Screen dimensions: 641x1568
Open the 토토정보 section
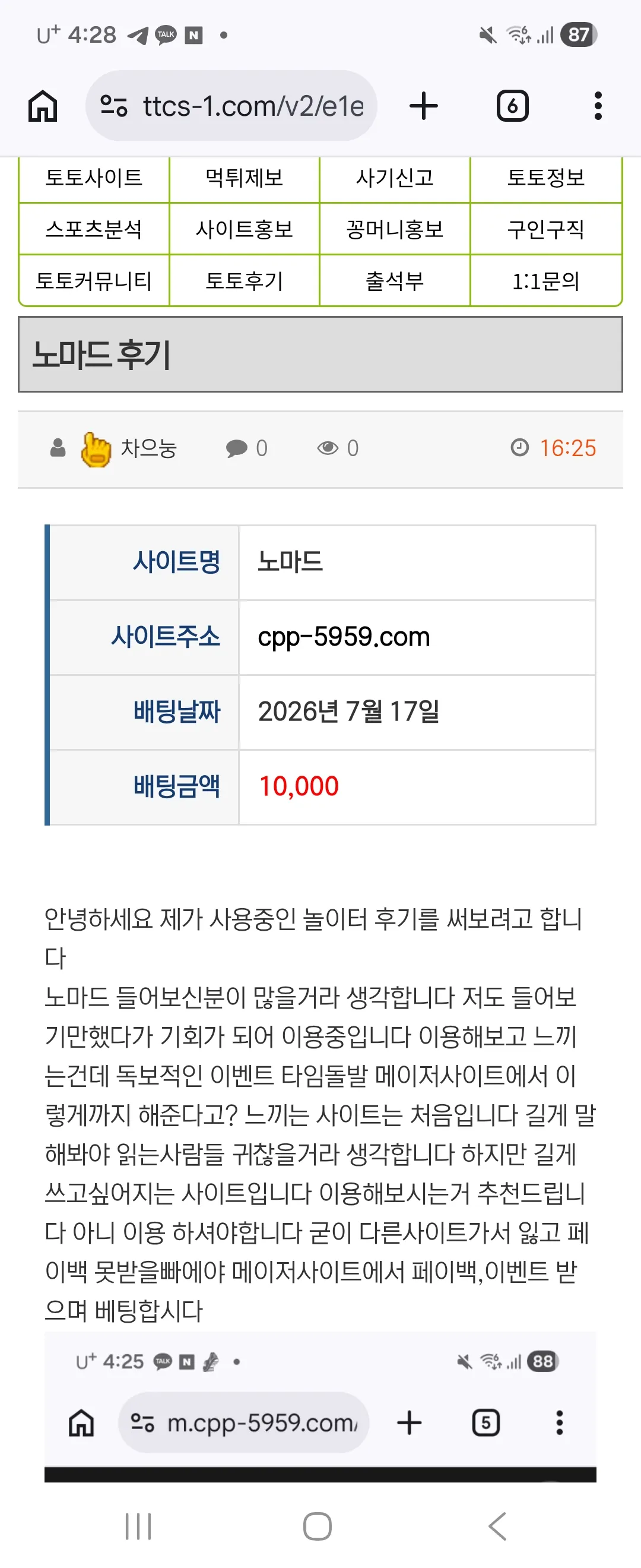(546, 178)
